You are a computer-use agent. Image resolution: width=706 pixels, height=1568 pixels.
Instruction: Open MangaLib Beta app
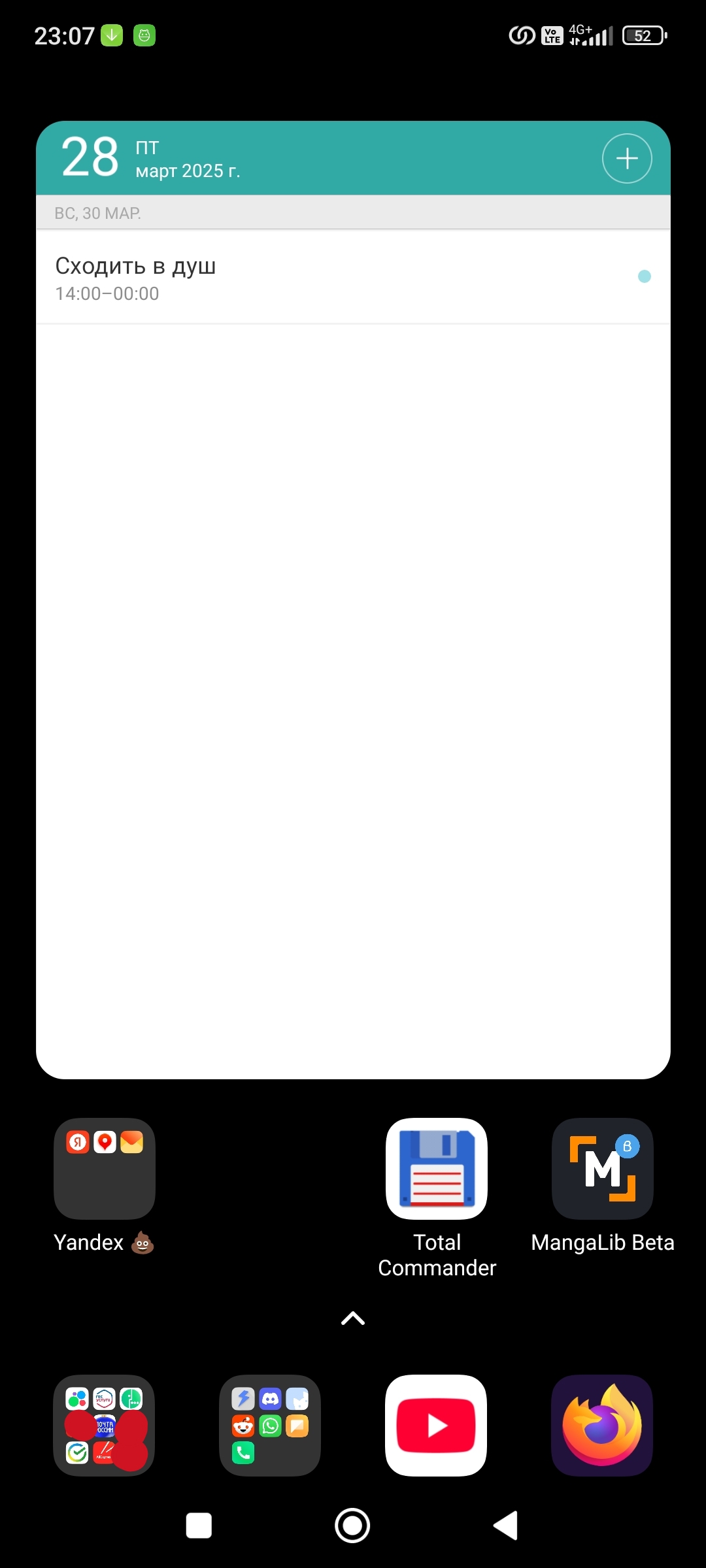603,1169
